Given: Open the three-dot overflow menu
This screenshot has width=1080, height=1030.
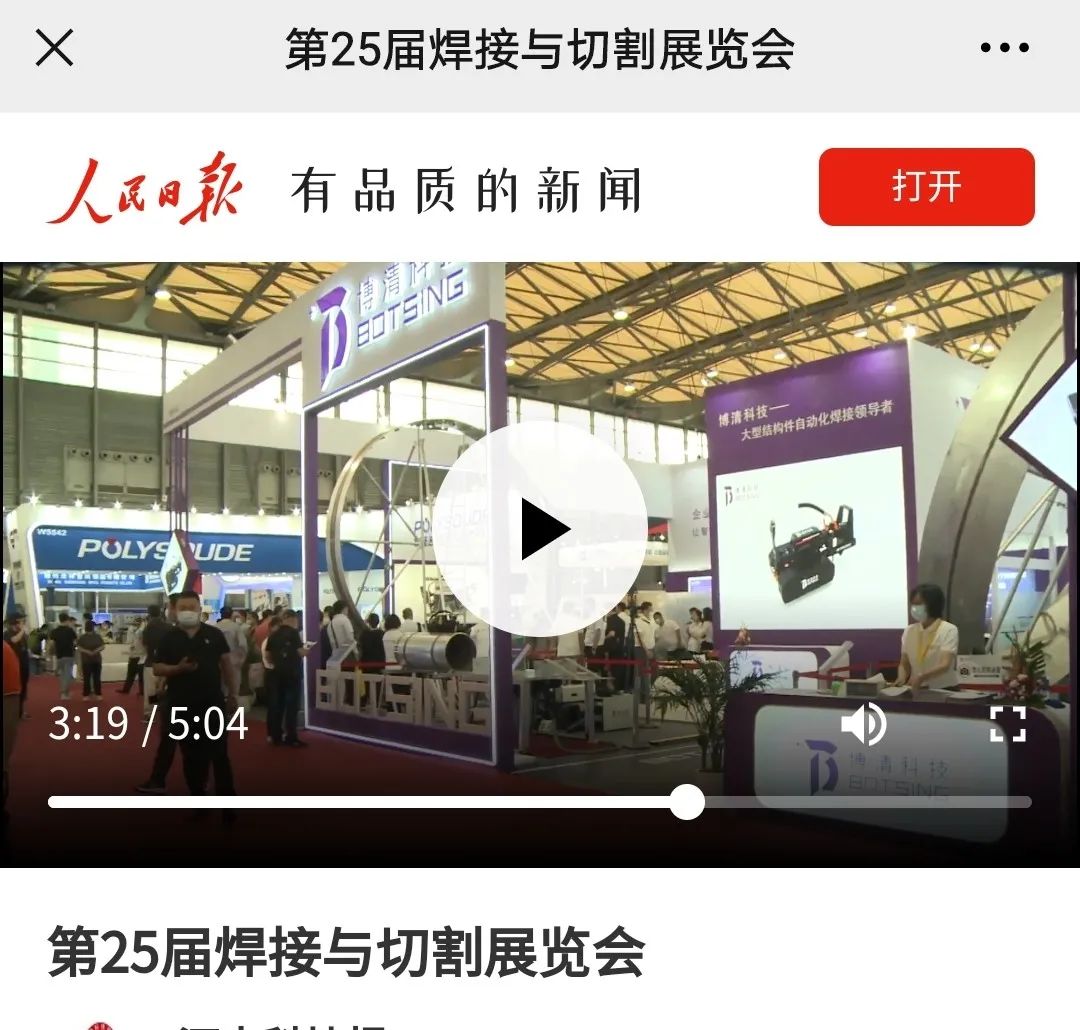Looking at the screenshot, I should pos(1004,48).
